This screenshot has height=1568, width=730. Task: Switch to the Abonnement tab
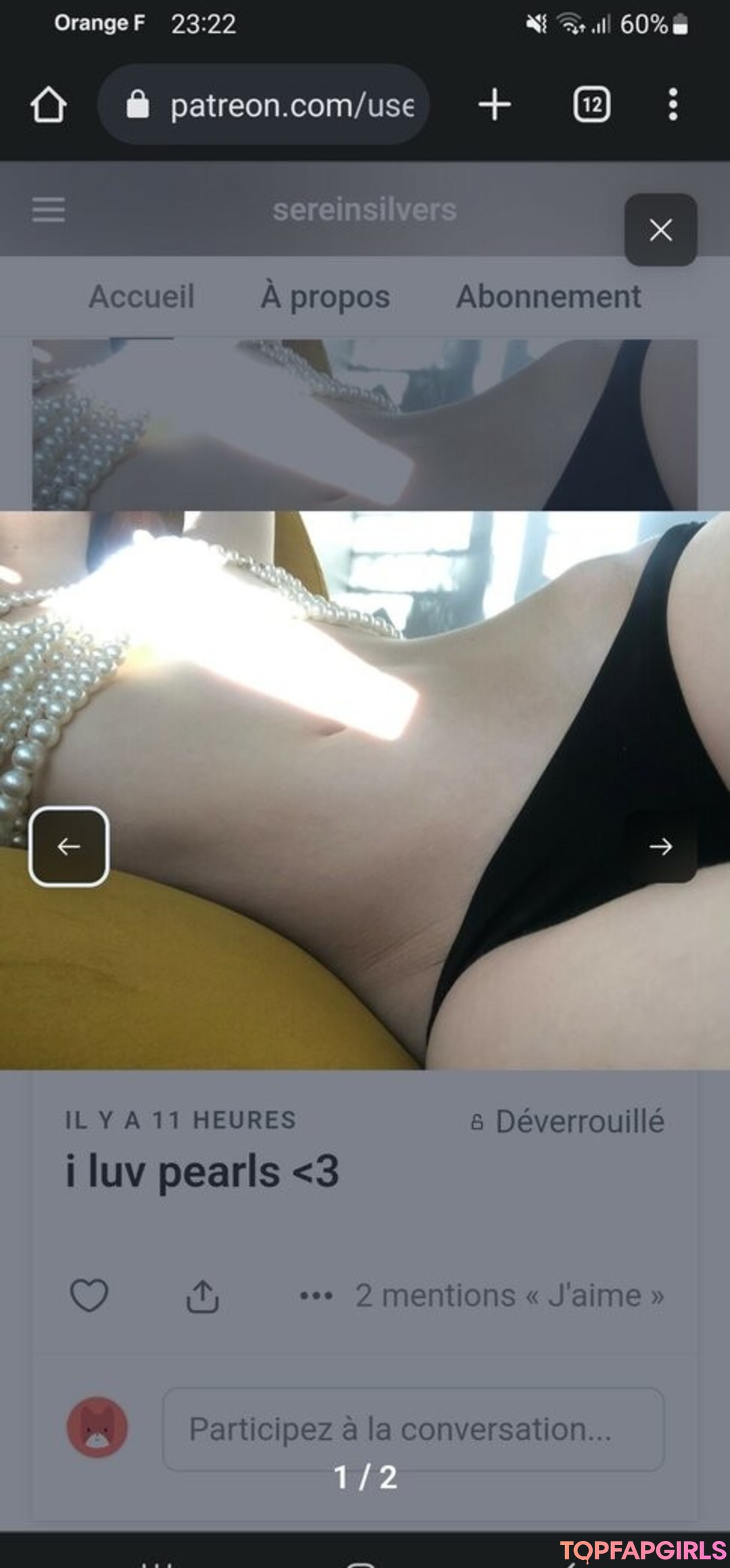tap(549, 297)
